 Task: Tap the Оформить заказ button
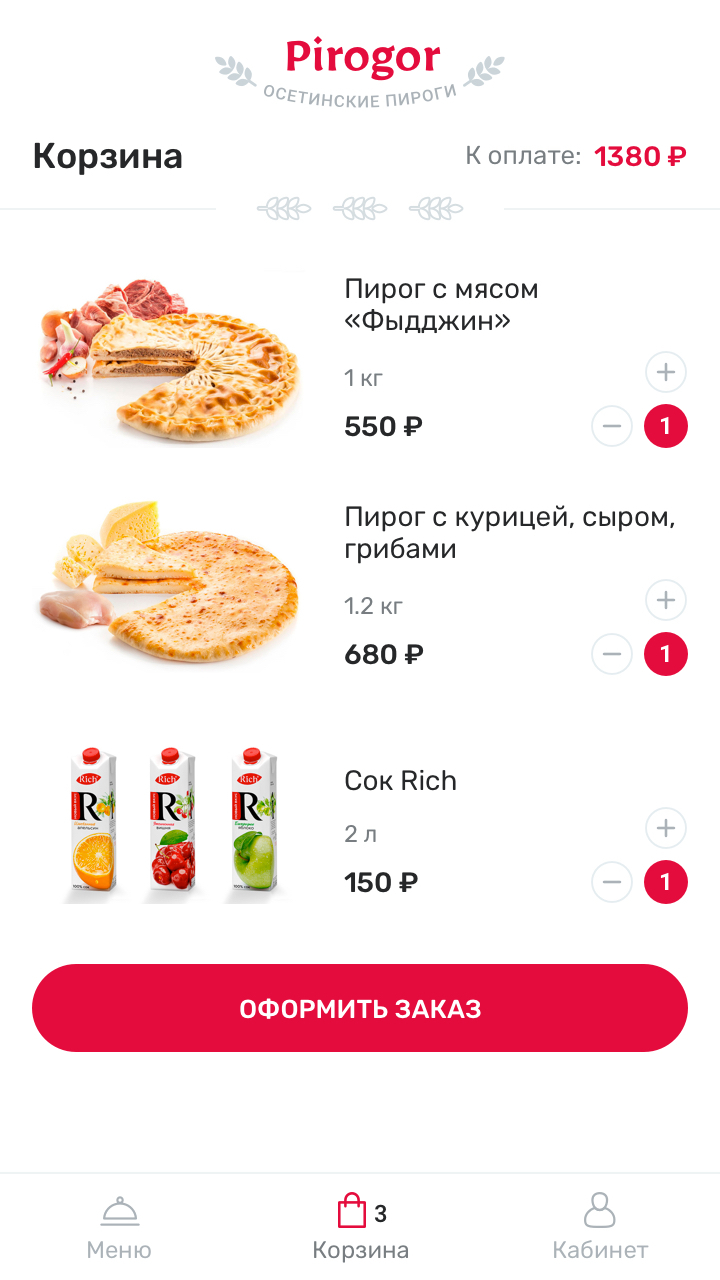(360, 1008)
